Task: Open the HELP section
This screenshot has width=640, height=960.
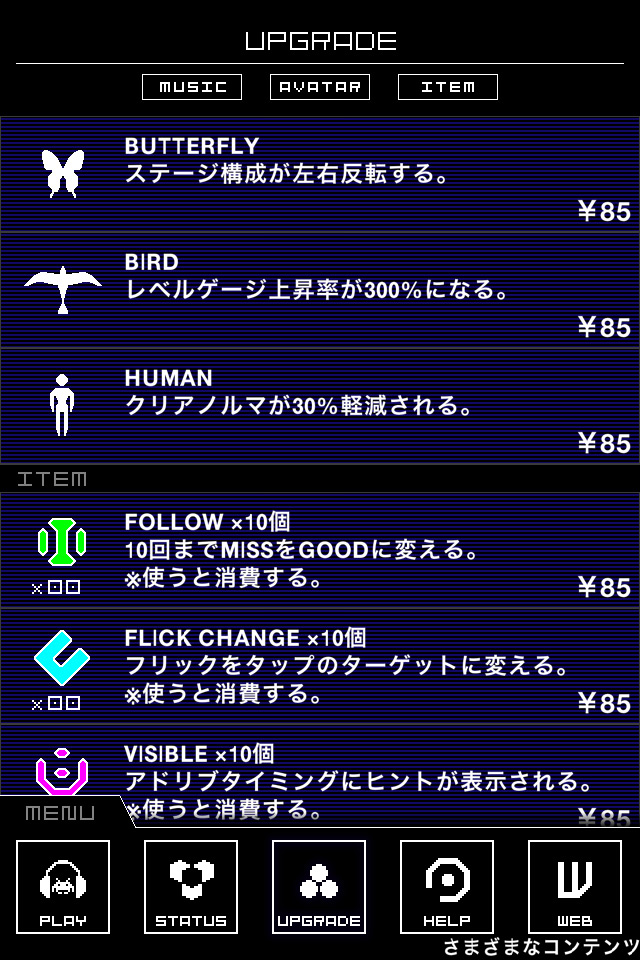Action: click(x=447, y=887)
